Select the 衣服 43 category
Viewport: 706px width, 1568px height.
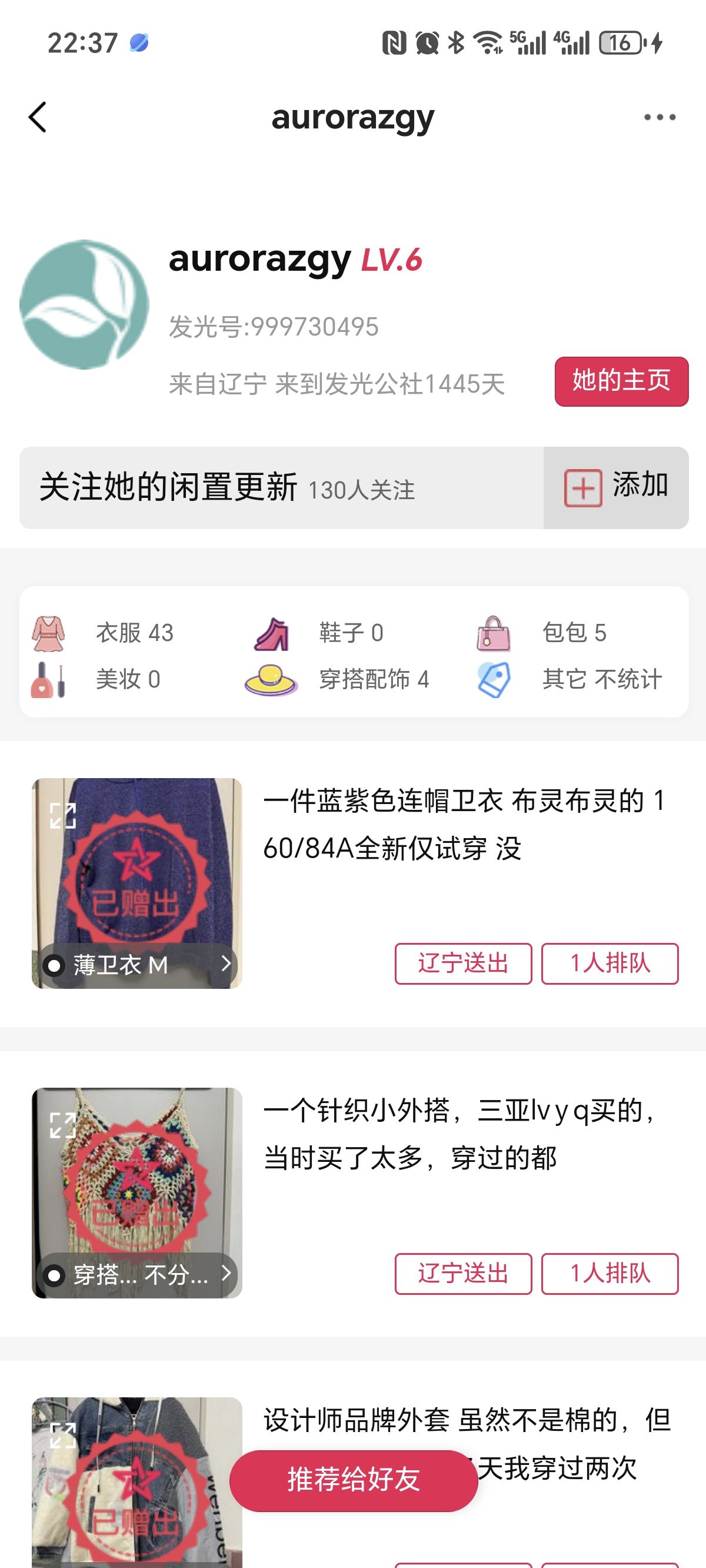(x=104, y=633)
